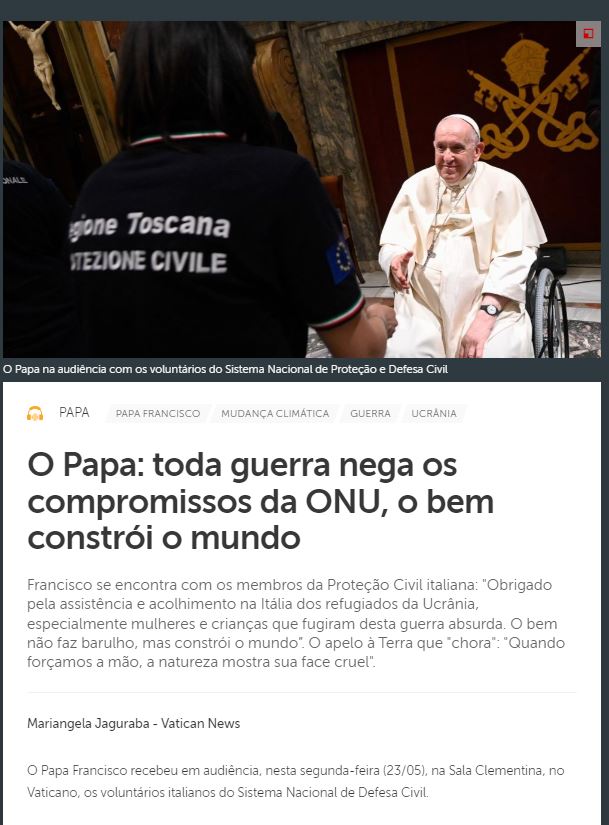This screenshot has width=609, height=825.
Task: Expand the article photo to full view
Action: click(588, 33)
